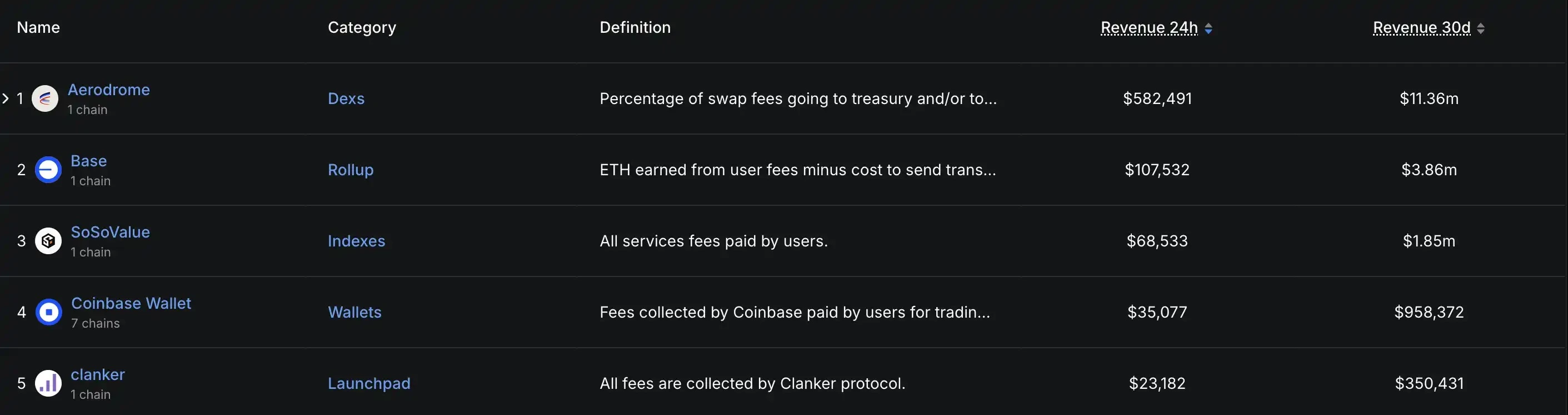Open the Aerodrome protocol link
1568x415 pixels.
click(108, 90)
